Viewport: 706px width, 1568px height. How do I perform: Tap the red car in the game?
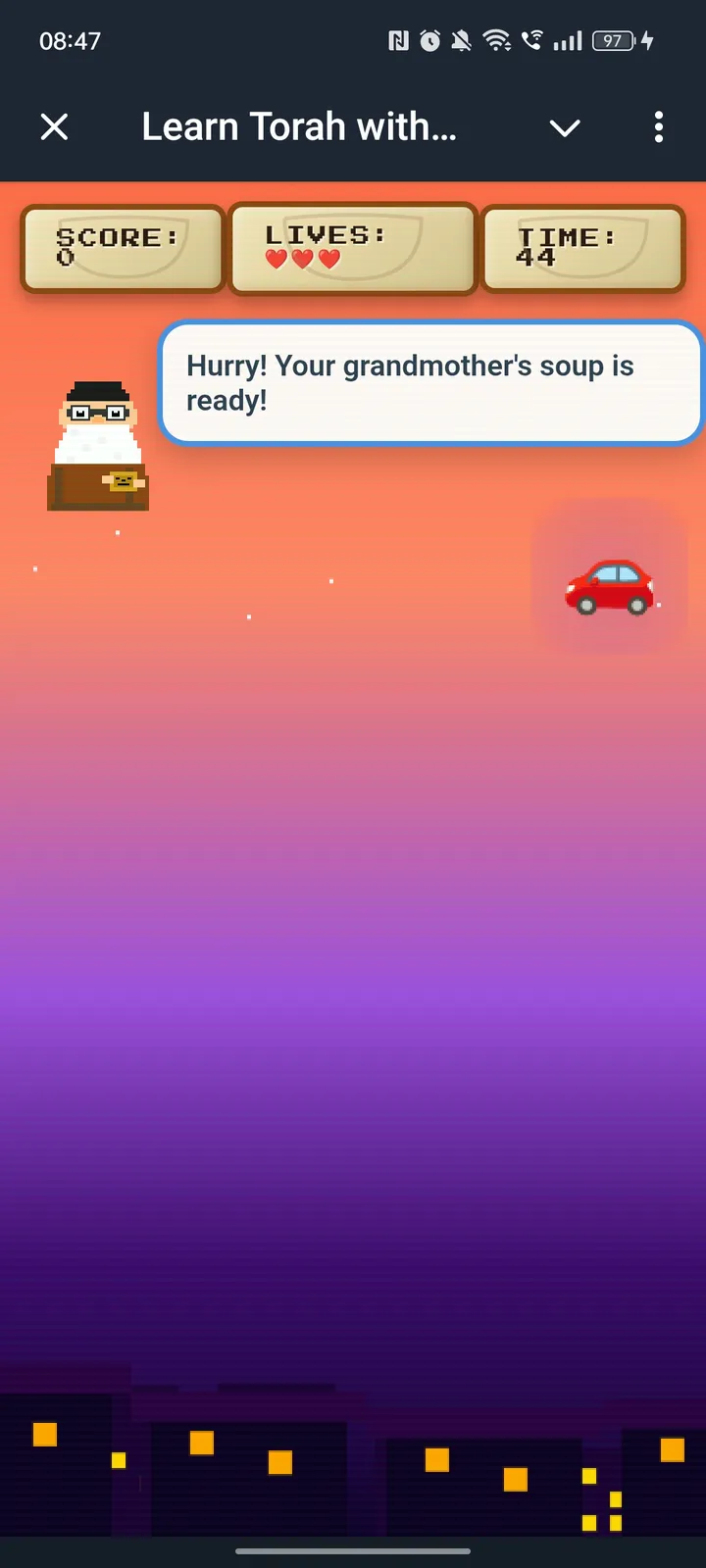coord(609,586)
